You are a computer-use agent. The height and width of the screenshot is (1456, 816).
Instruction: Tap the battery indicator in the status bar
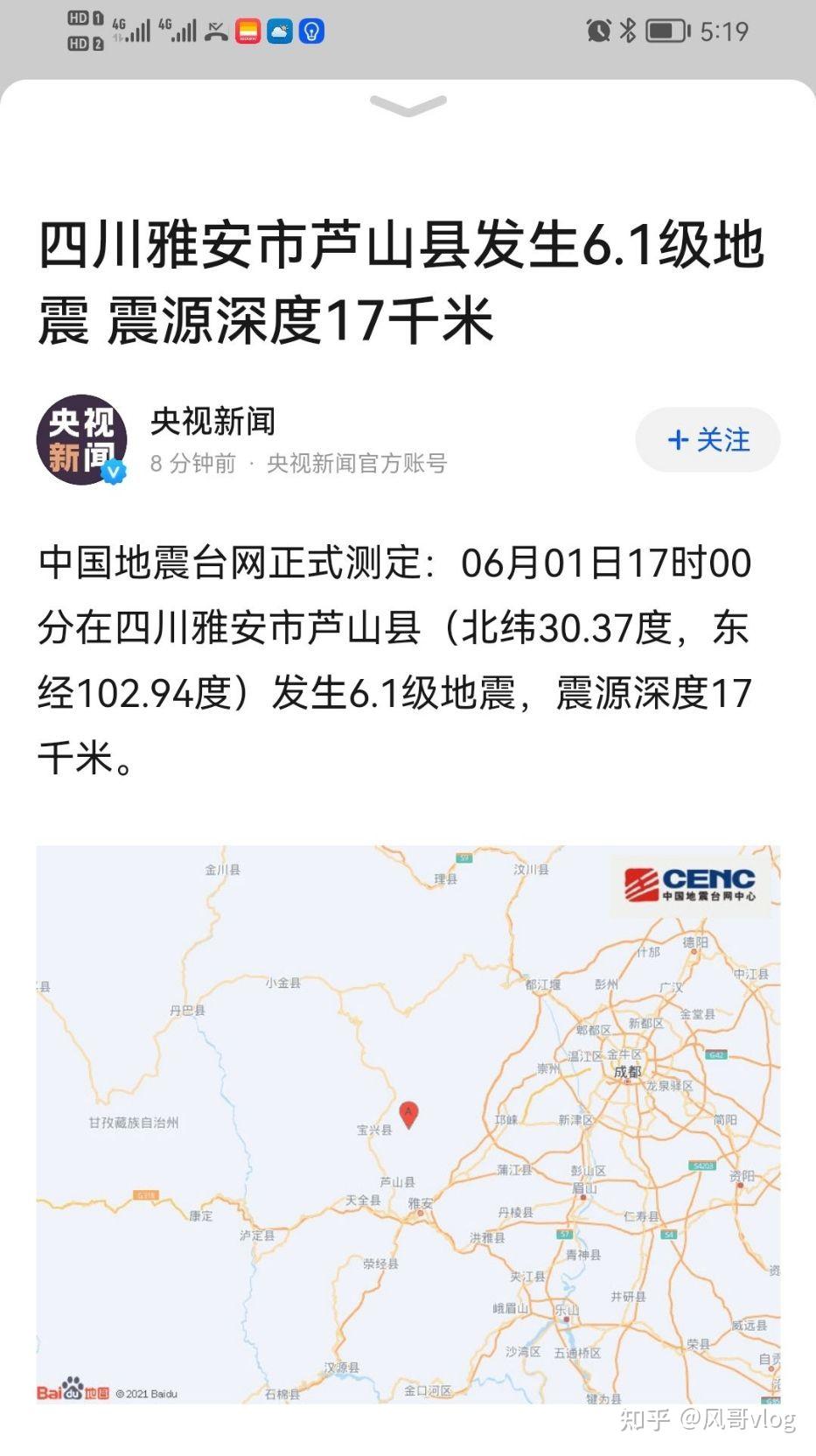666,29
